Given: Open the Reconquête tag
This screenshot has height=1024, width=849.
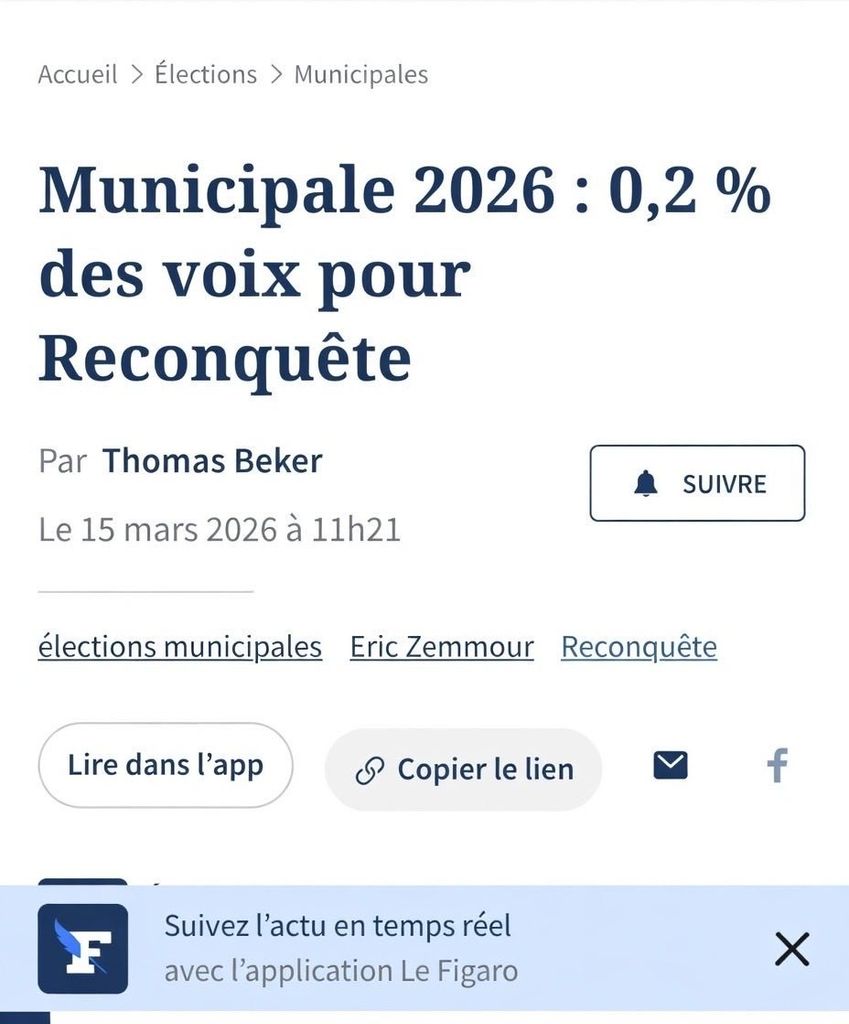Looking at the screenshot, I should coord(639,647).
